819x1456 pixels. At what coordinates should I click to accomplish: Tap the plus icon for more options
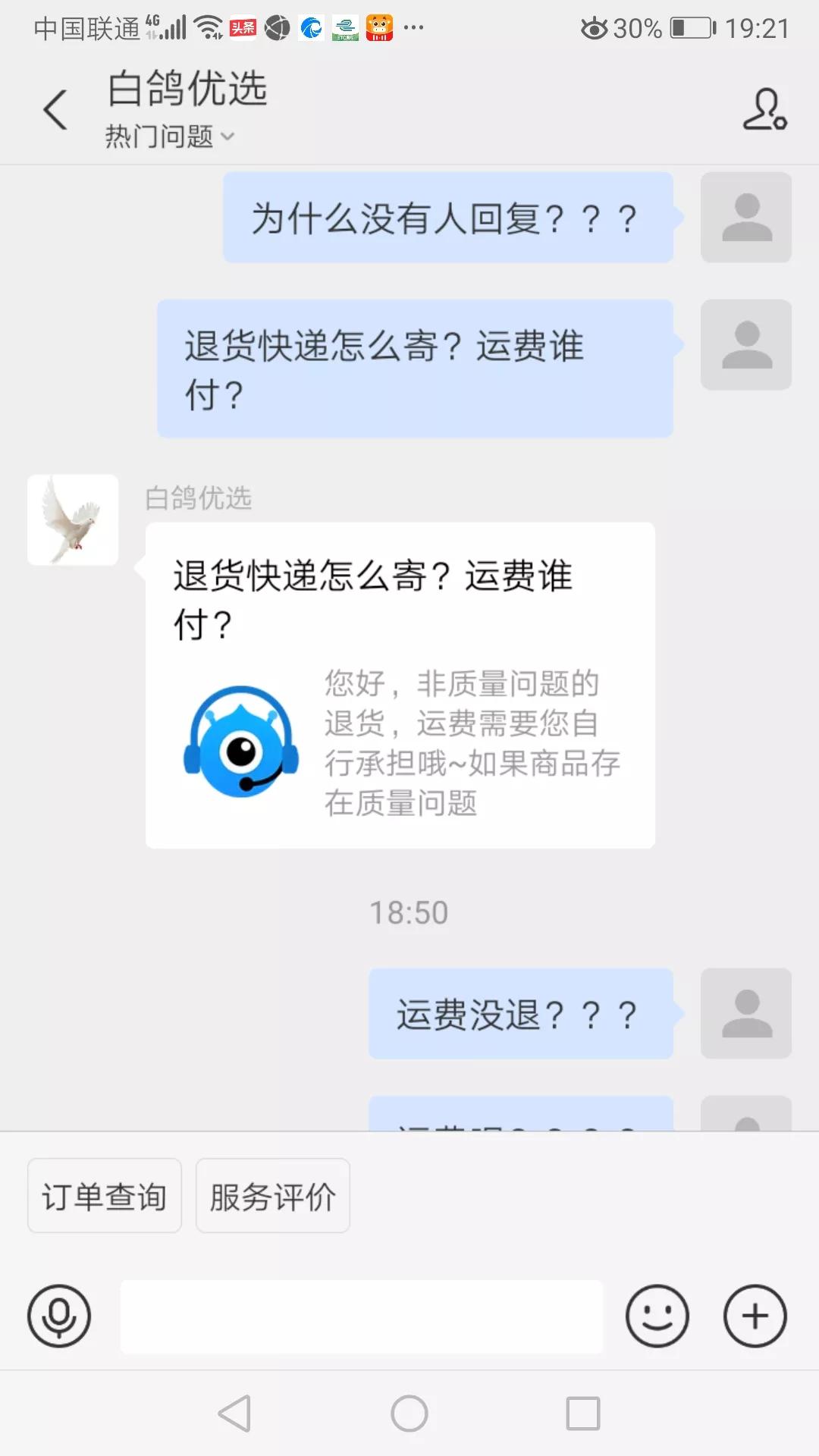[x=753, y=1316]
